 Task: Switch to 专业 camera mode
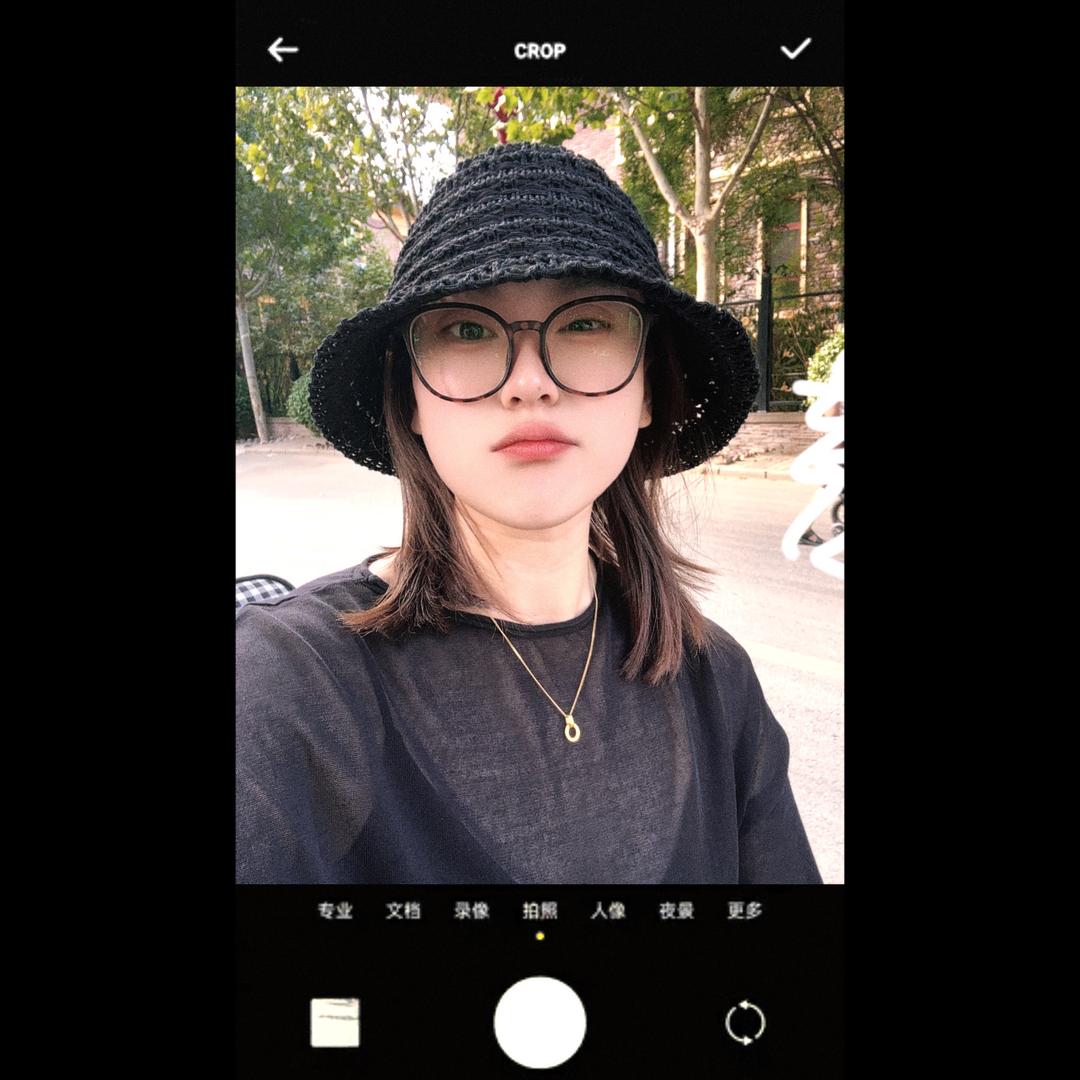click(335, 911)
